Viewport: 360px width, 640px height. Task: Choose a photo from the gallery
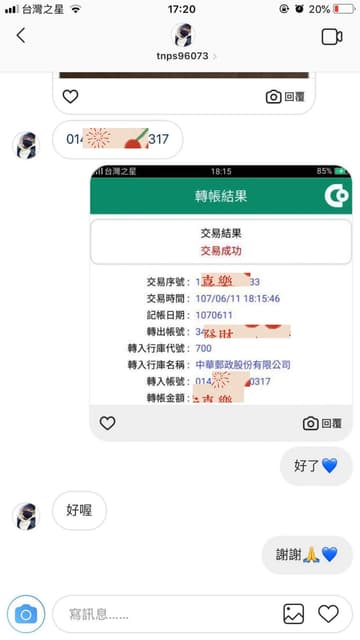tap(293, 614)
